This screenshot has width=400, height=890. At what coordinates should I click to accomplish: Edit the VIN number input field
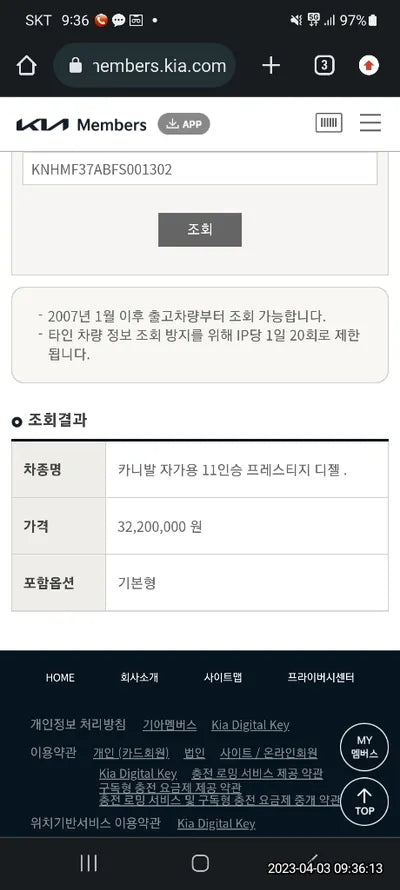click(x=200, y=169)
